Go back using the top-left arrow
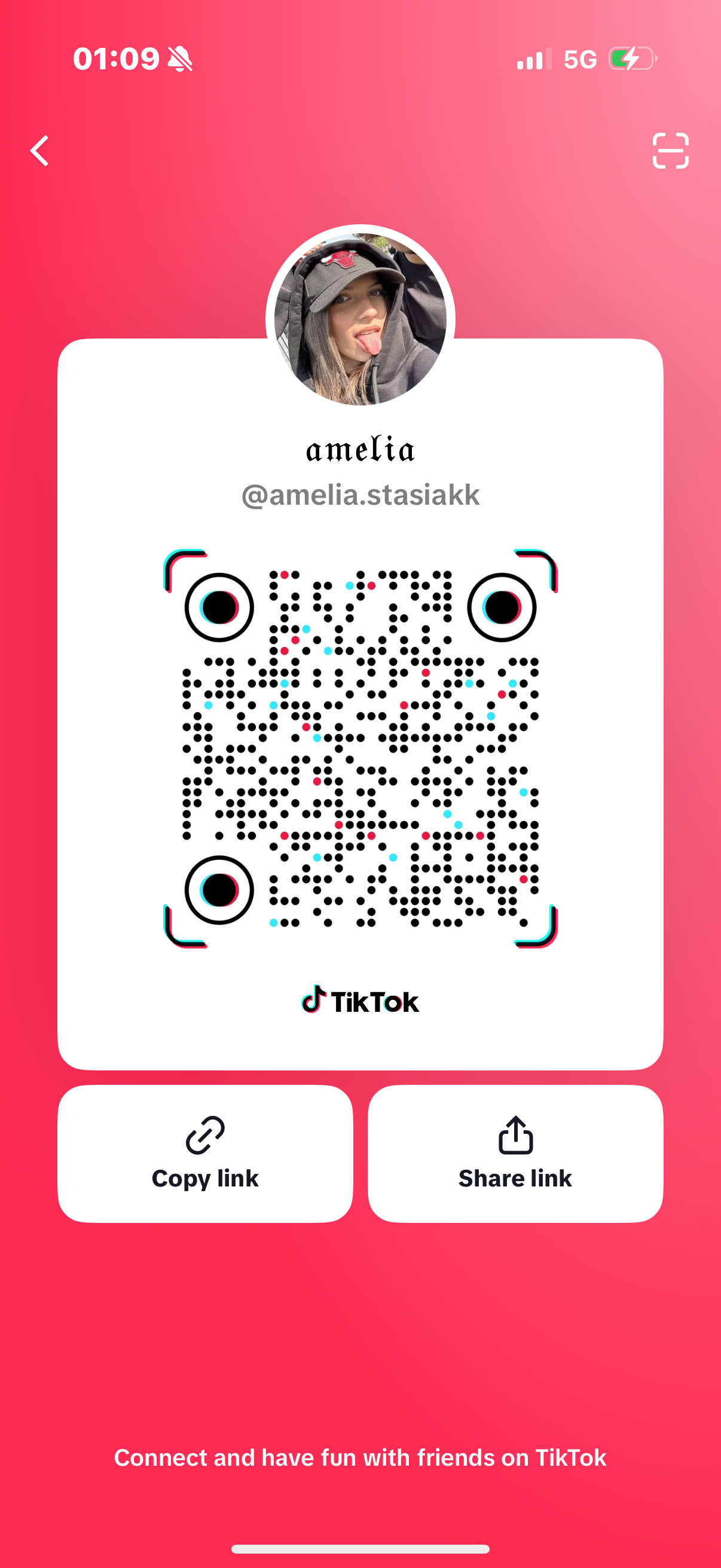Viewport: 721px width, 1568px height. tap(39, 150)
